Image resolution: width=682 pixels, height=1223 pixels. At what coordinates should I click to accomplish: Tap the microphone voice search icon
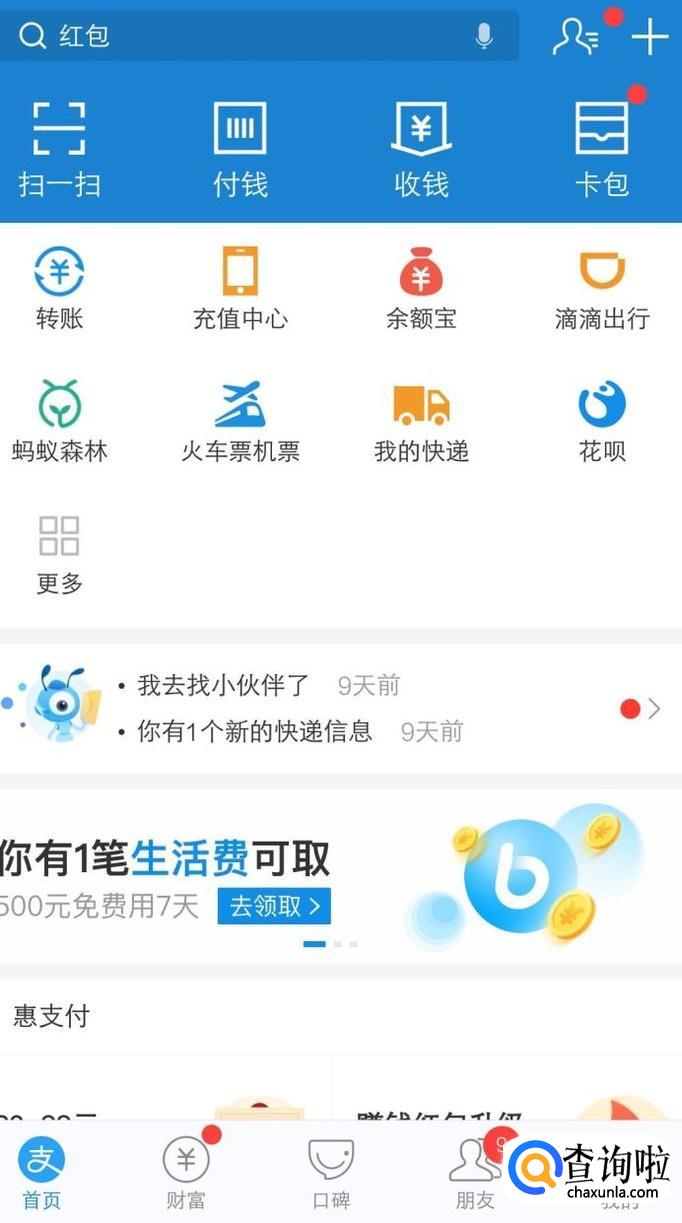click(x=484, y=36)
